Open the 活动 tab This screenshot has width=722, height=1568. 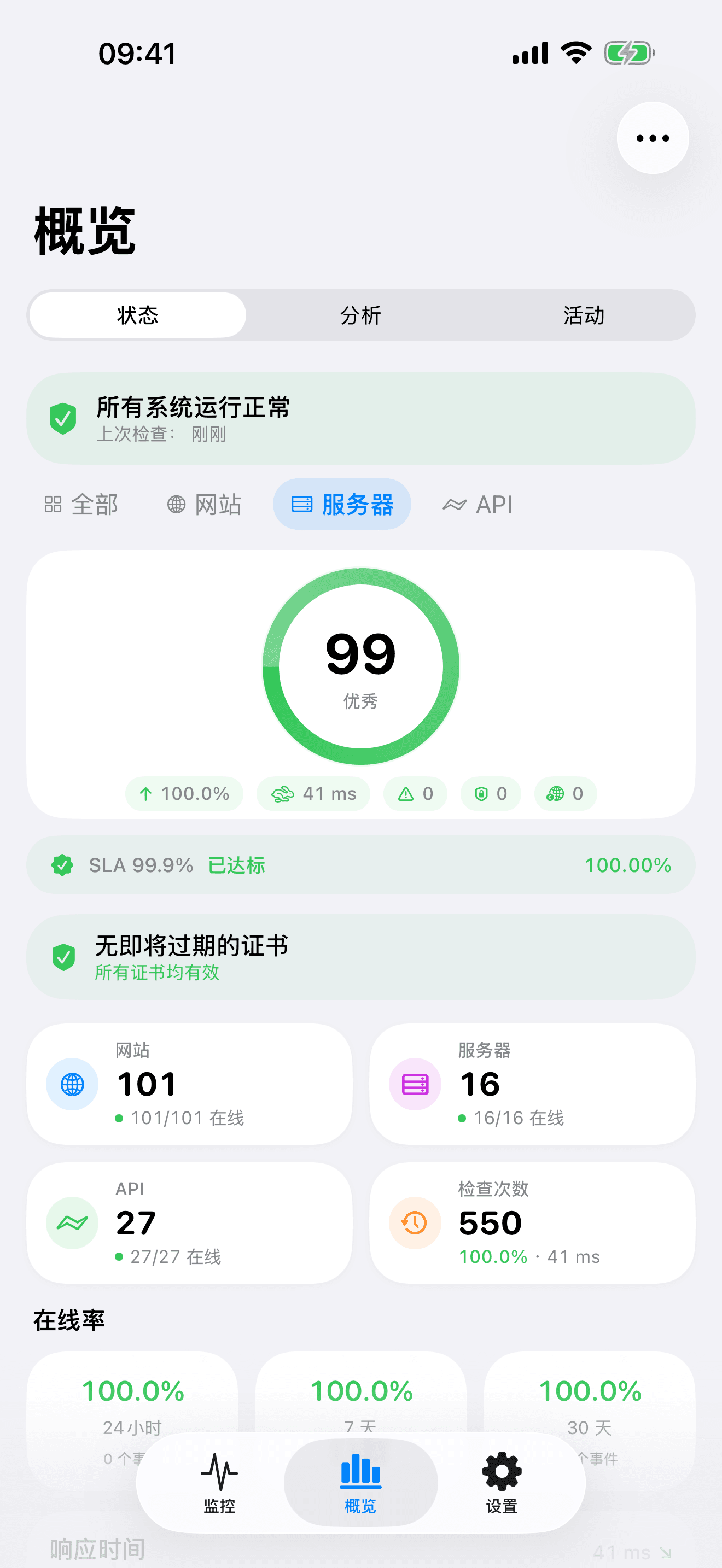(x=583, y=315)
